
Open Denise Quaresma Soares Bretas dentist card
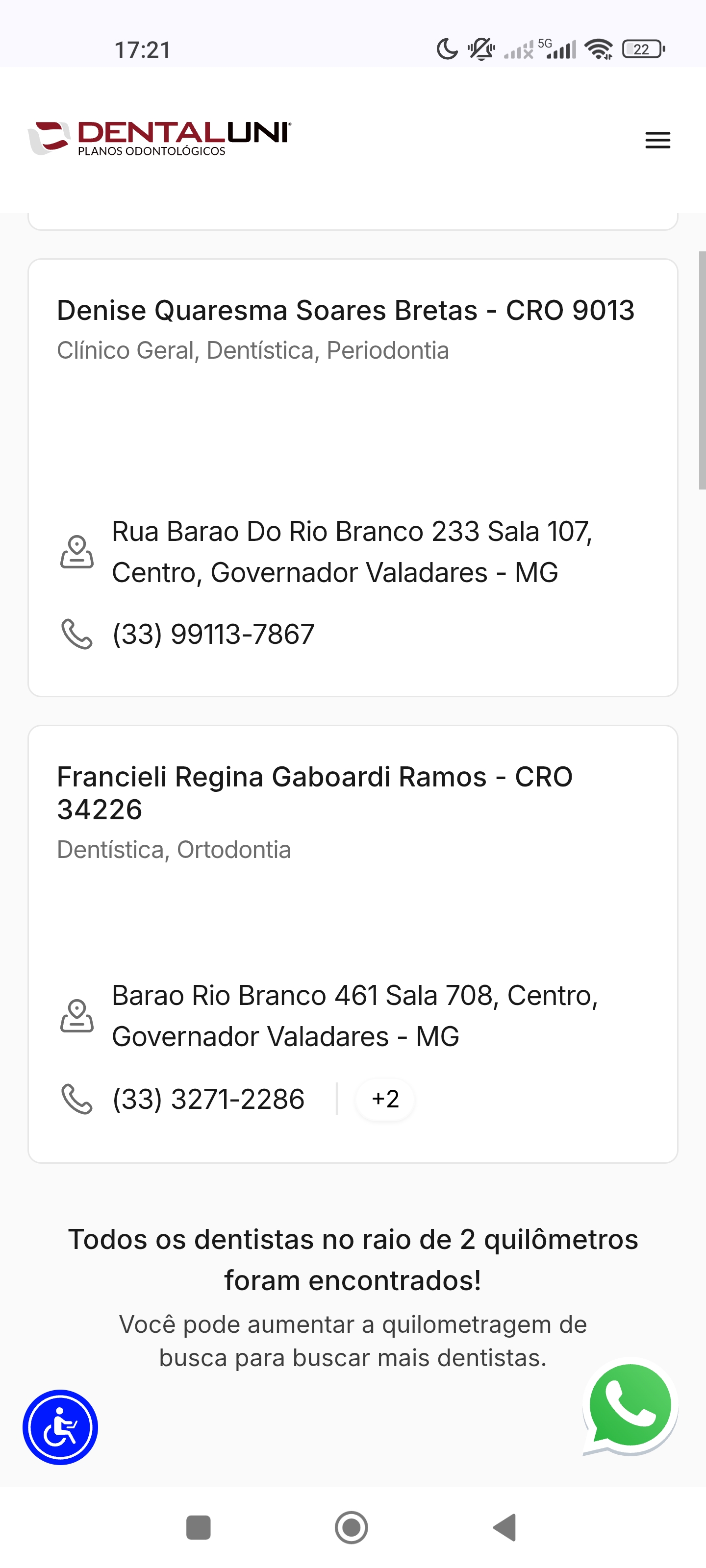click(345, 311)
